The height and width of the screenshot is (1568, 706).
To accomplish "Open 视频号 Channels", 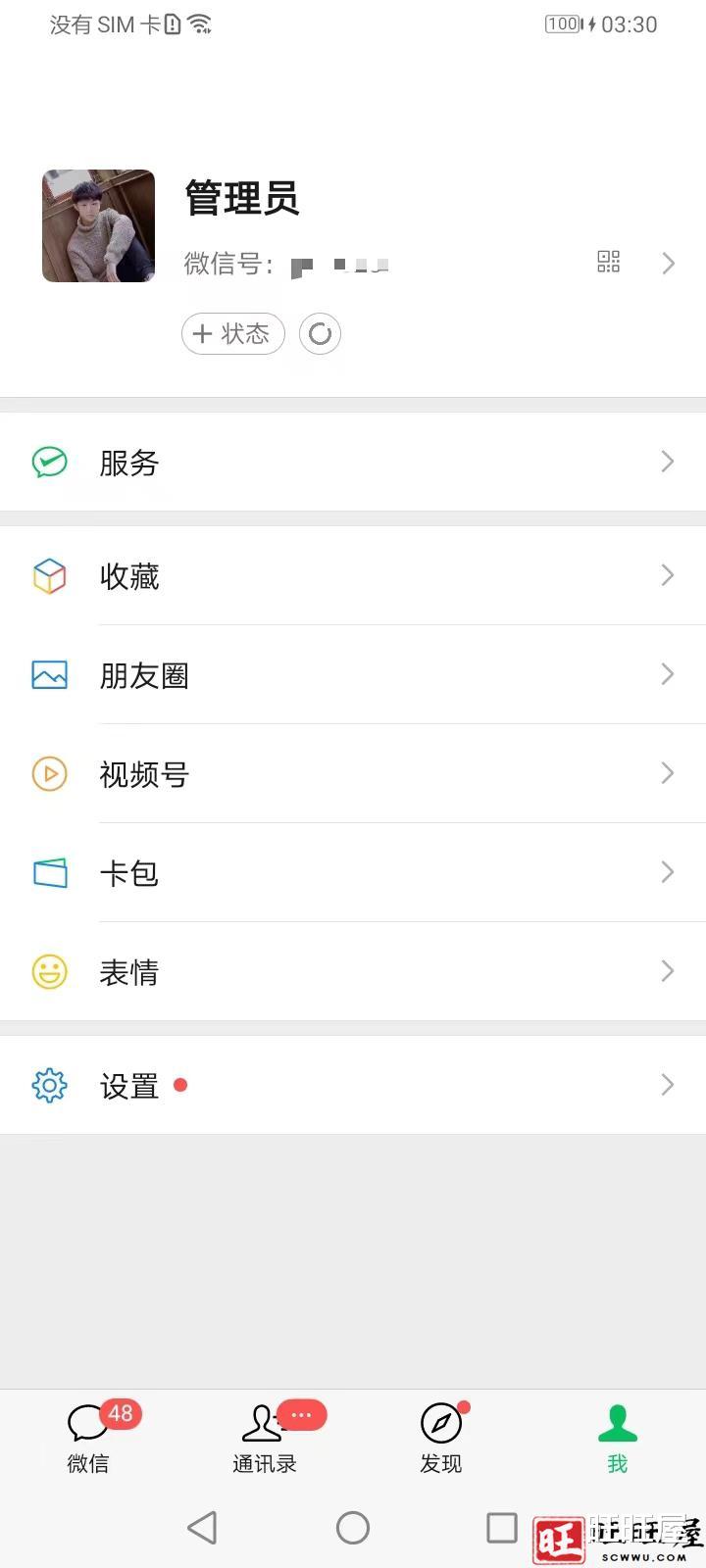I will [x=353, y=773].
